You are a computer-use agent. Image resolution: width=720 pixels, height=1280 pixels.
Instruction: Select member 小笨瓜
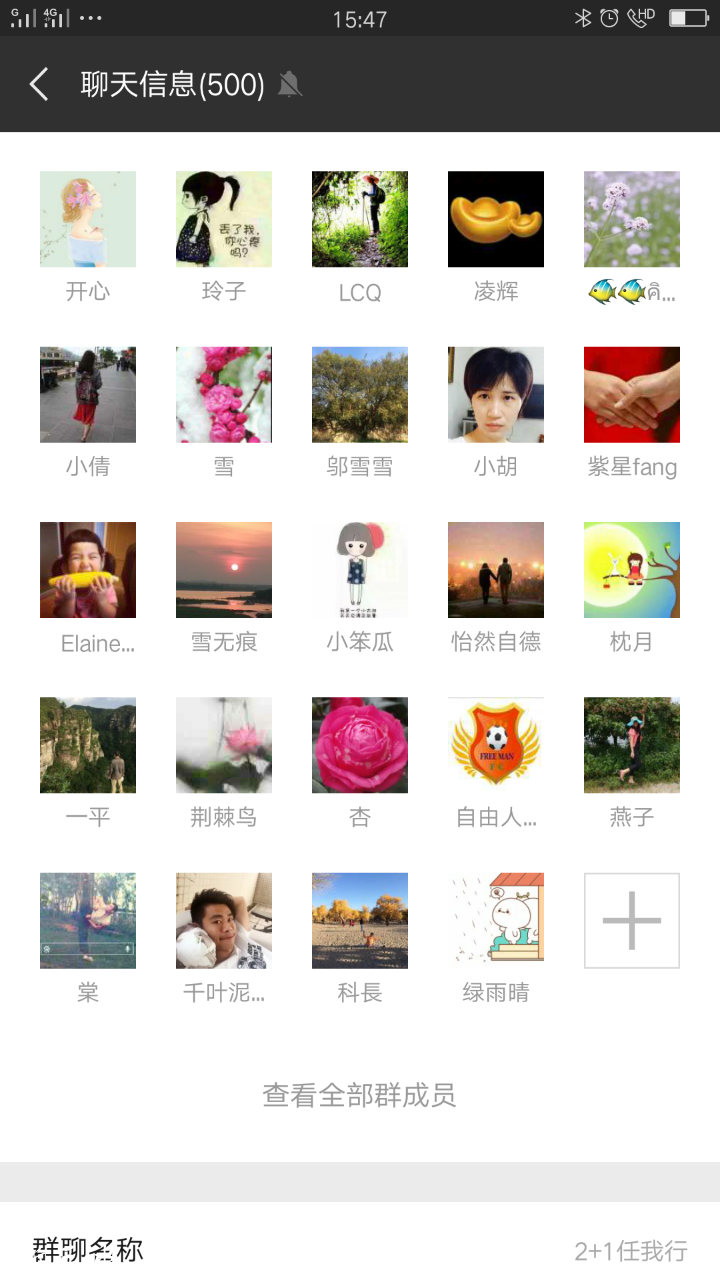click(x=360, y=570)
